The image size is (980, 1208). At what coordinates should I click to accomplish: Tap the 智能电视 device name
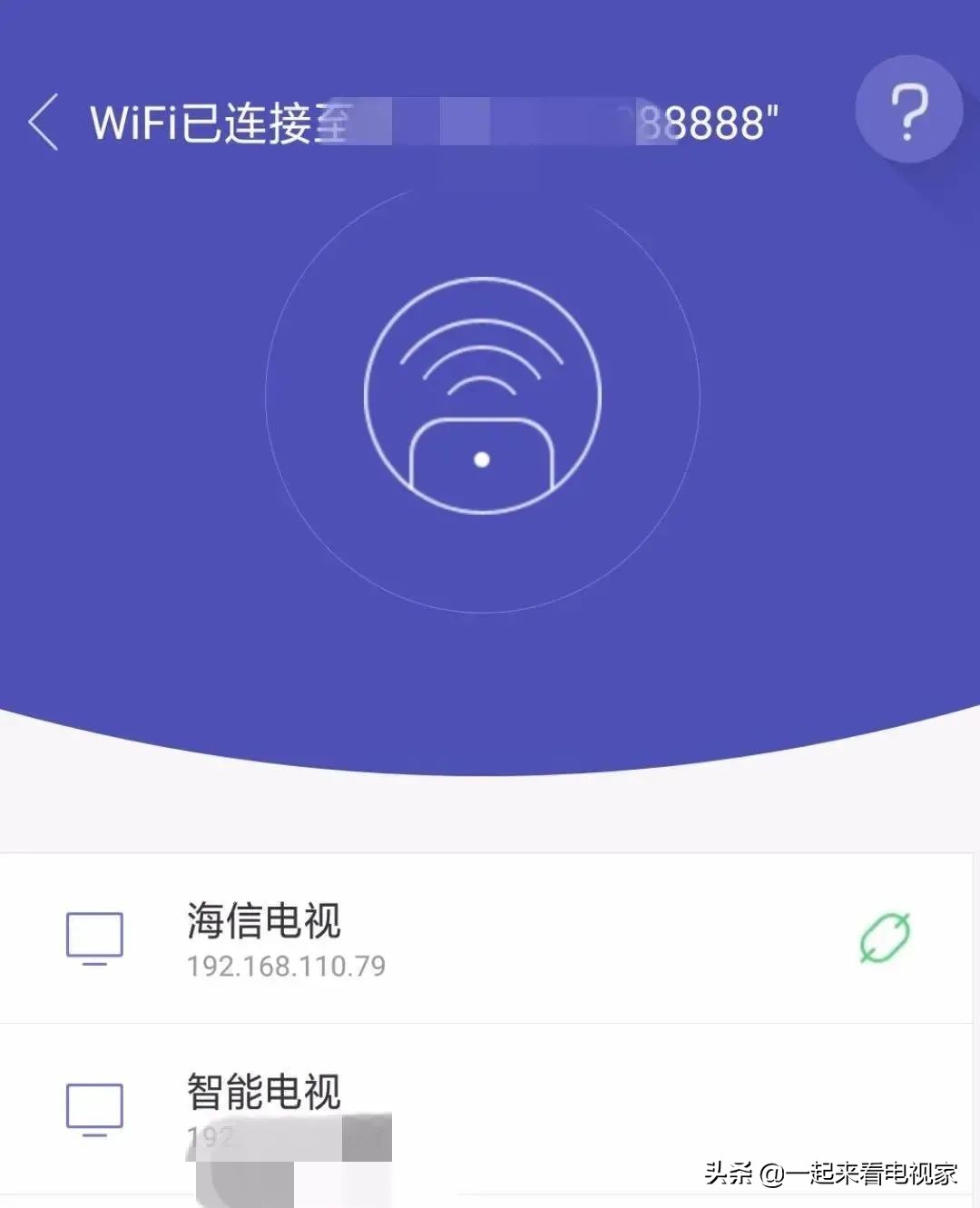pos(264,1092)
